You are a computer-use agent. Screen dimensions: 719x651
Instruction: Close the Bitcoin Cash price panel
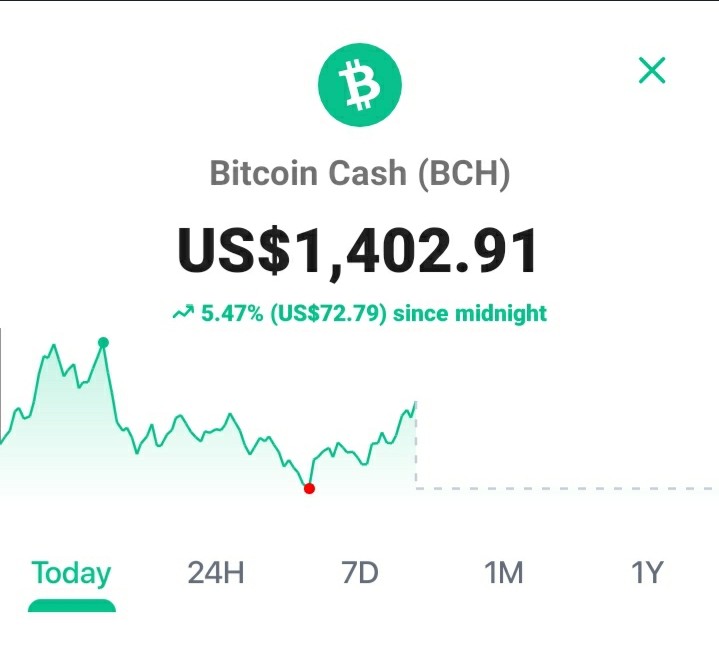coord(652,71)
